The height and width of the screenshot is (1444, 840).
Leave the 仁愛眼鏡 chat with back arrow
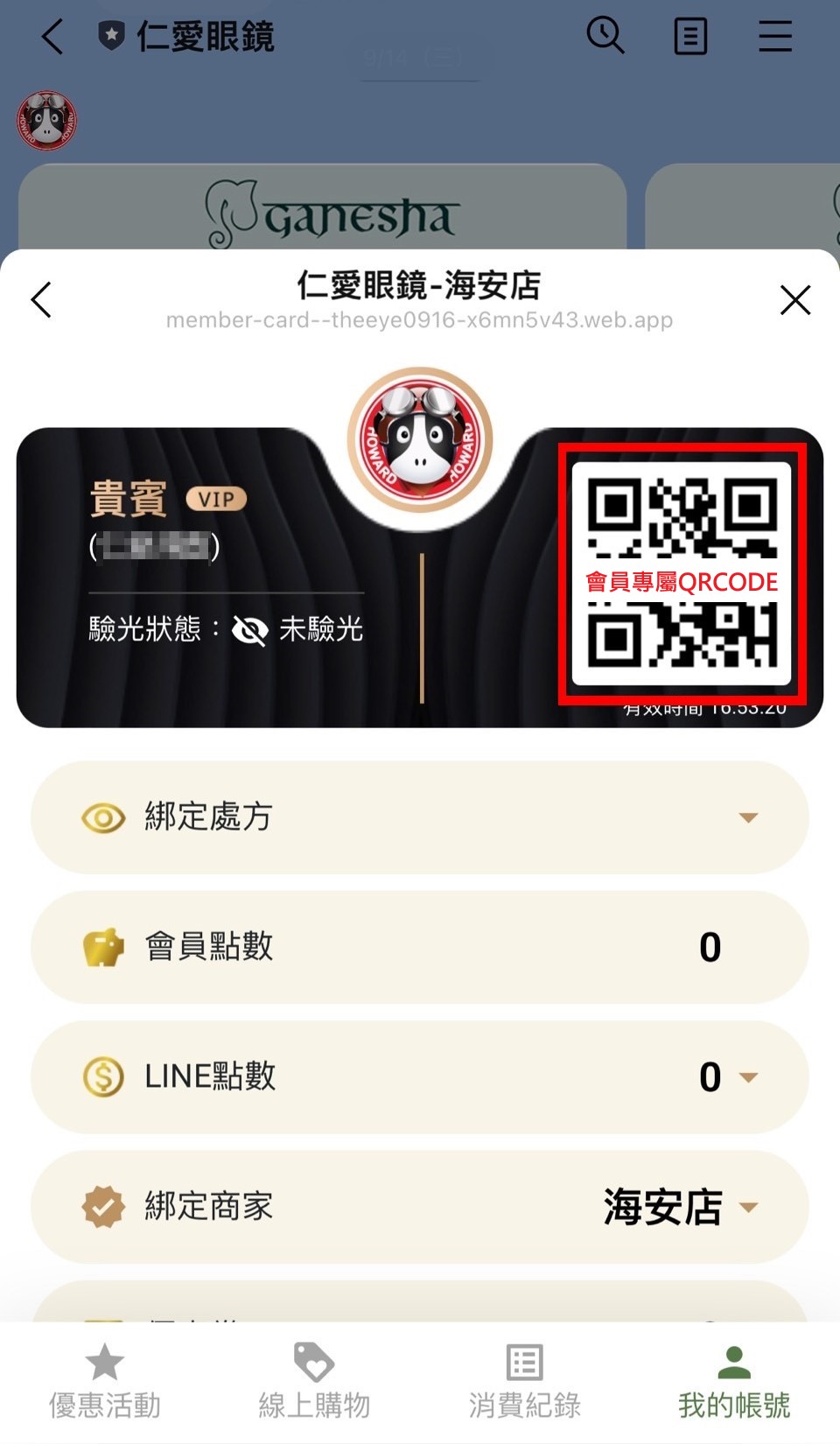(x=52, y=37)
